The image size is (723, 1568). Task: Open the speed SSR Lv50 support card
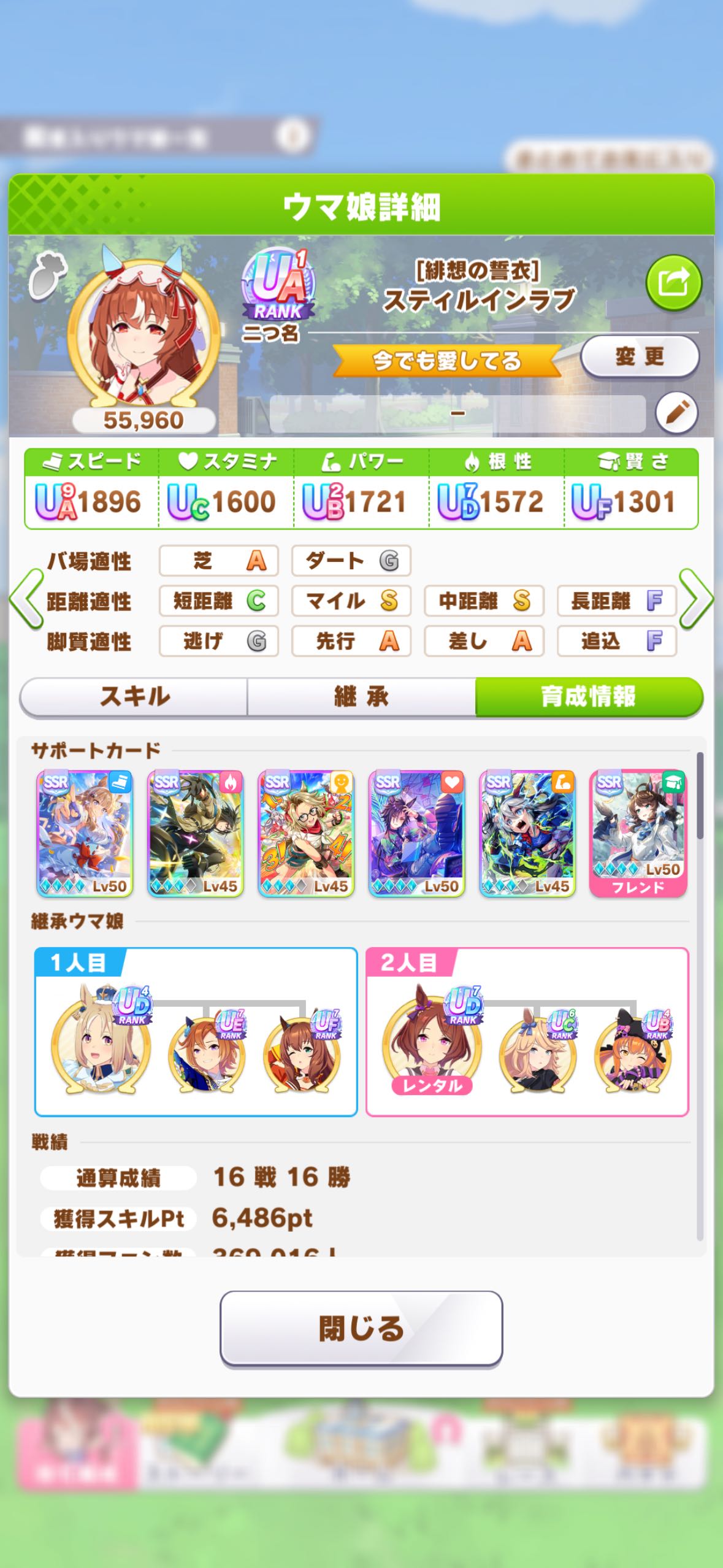(x=85, y=834)
